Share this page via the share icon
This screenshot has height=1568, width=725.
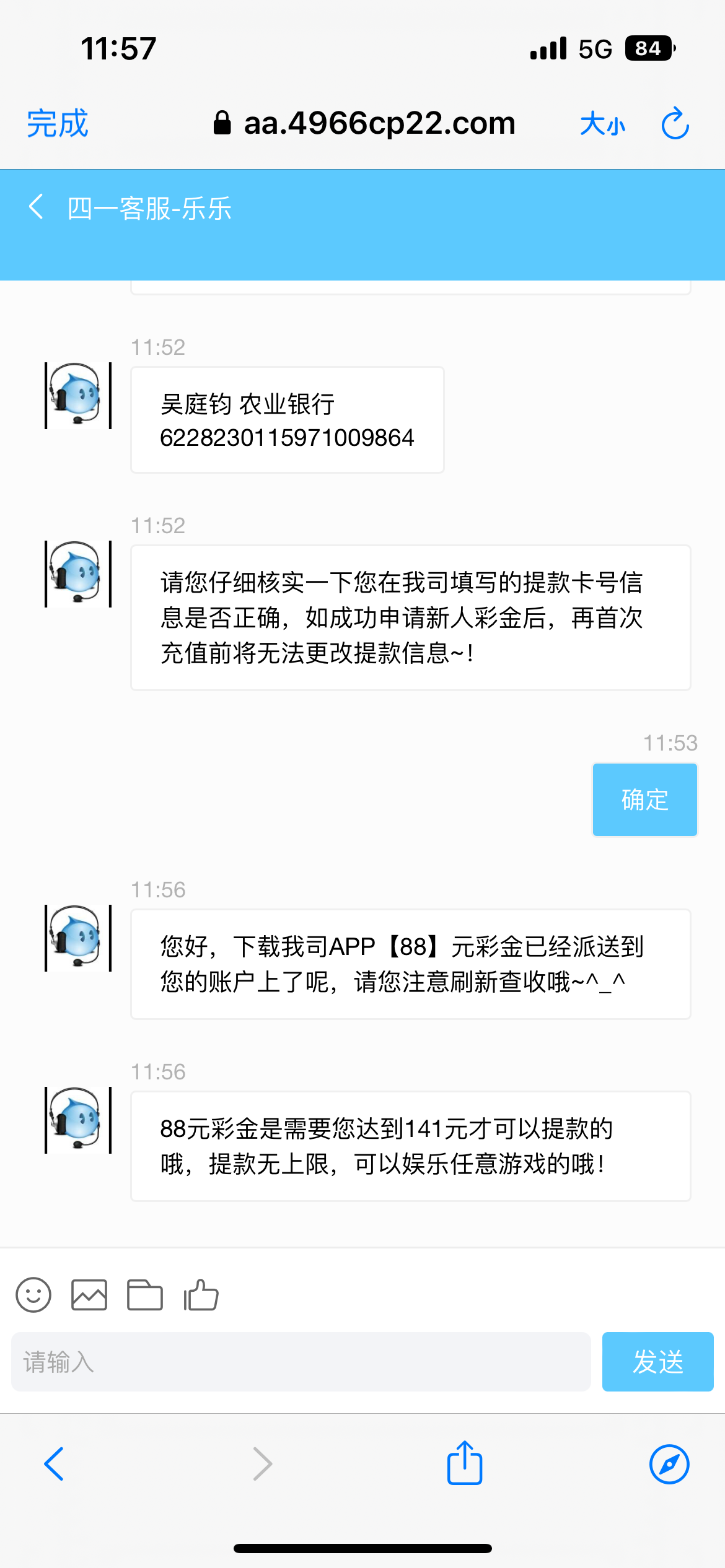[x=465, y=1463]
